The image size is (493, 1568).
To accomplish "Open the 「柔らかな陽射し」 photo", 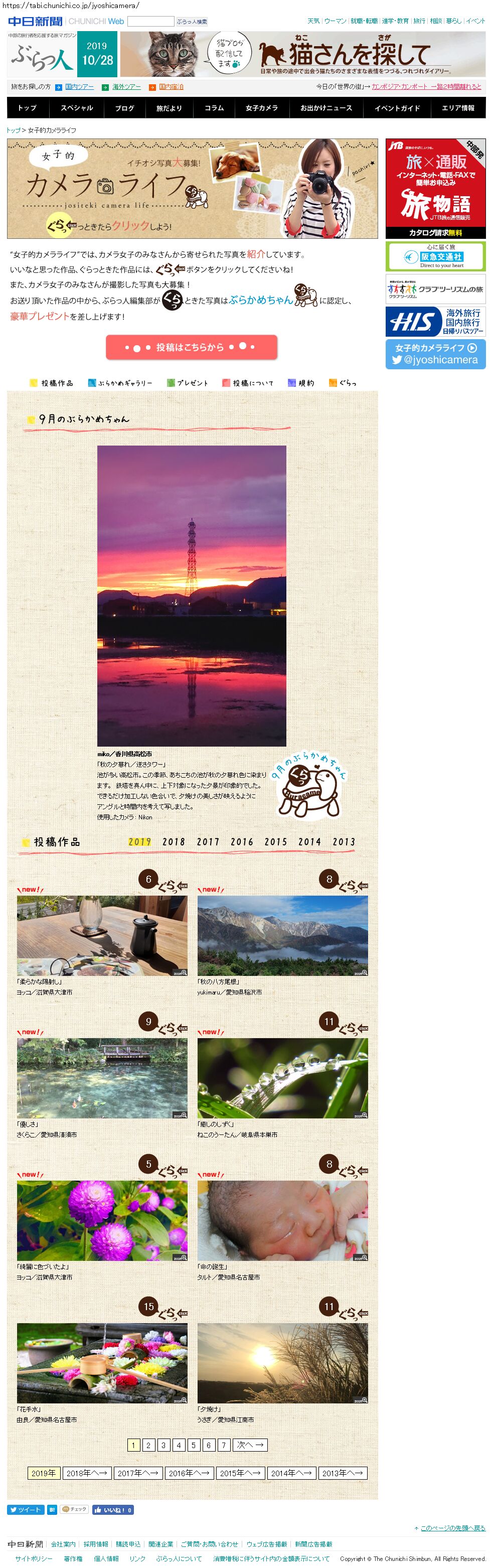I will [x=102, y=936].
